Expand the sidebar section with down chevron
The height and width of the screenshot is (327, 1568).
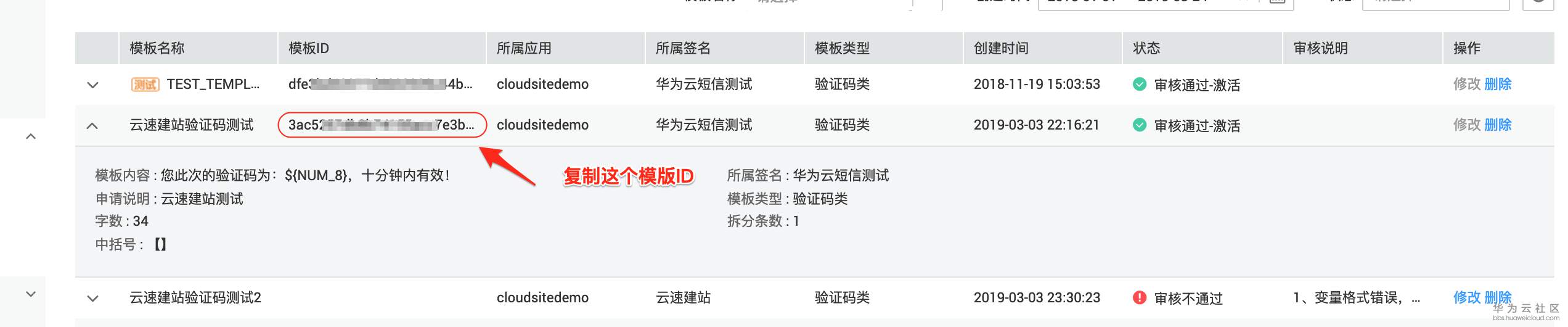click(31, 294)
